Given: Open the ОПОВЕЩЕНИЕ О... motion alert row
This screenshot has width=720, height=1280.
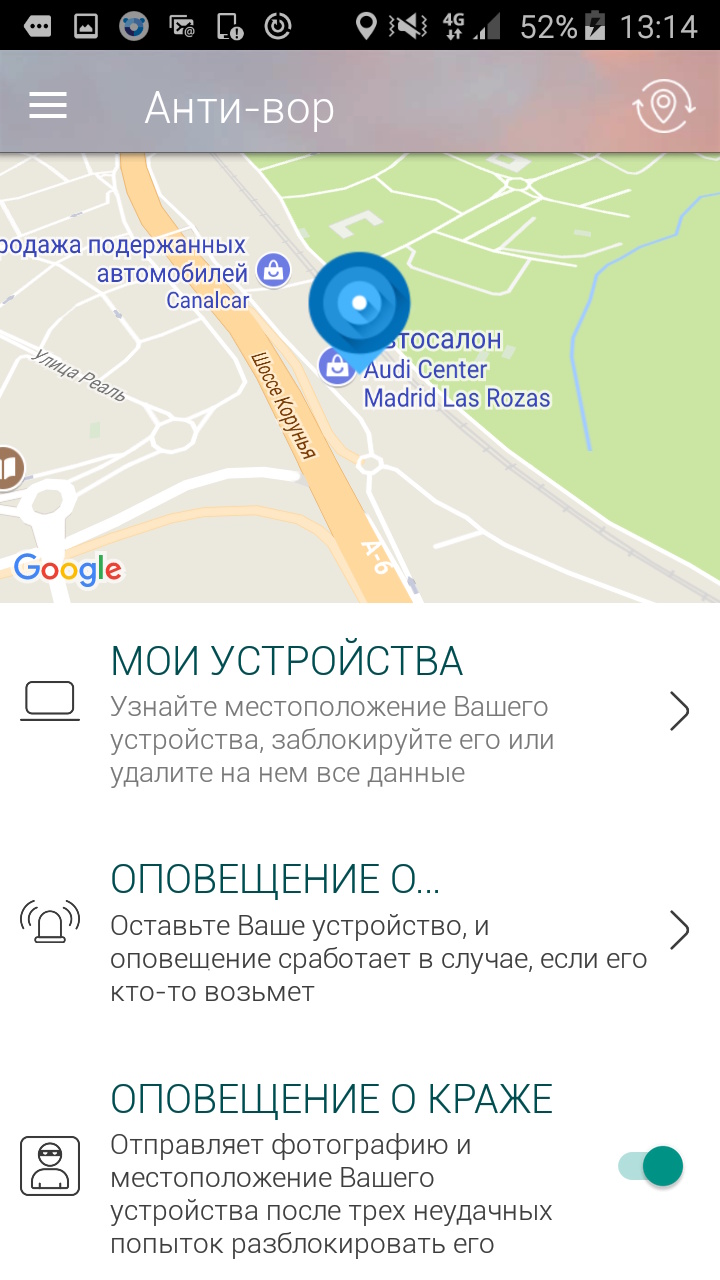Looking at the screenshot, I should coord(360,930).
